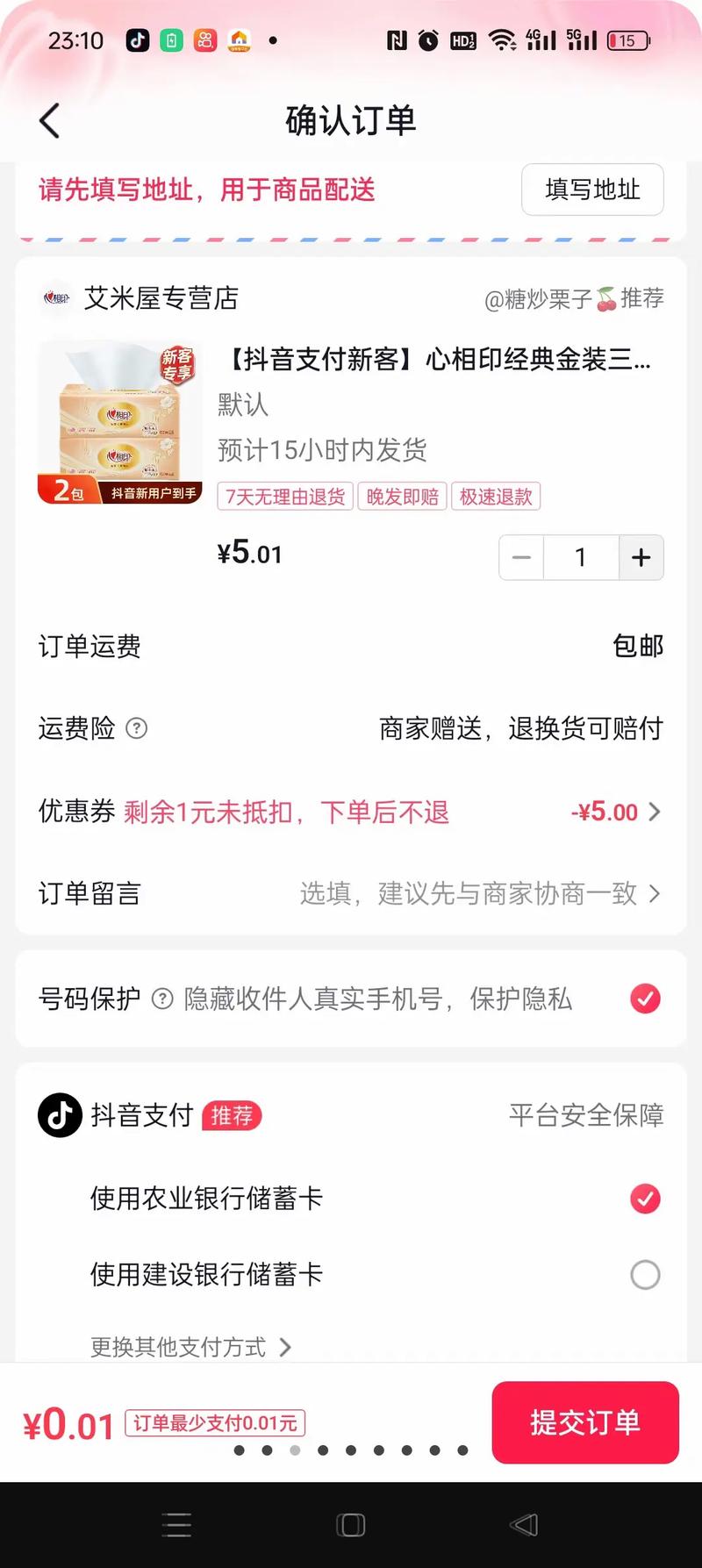Tap the recent apps button in navigation bar
Viewport: 702px width, 1568px height.
(x=351, y=1525)
